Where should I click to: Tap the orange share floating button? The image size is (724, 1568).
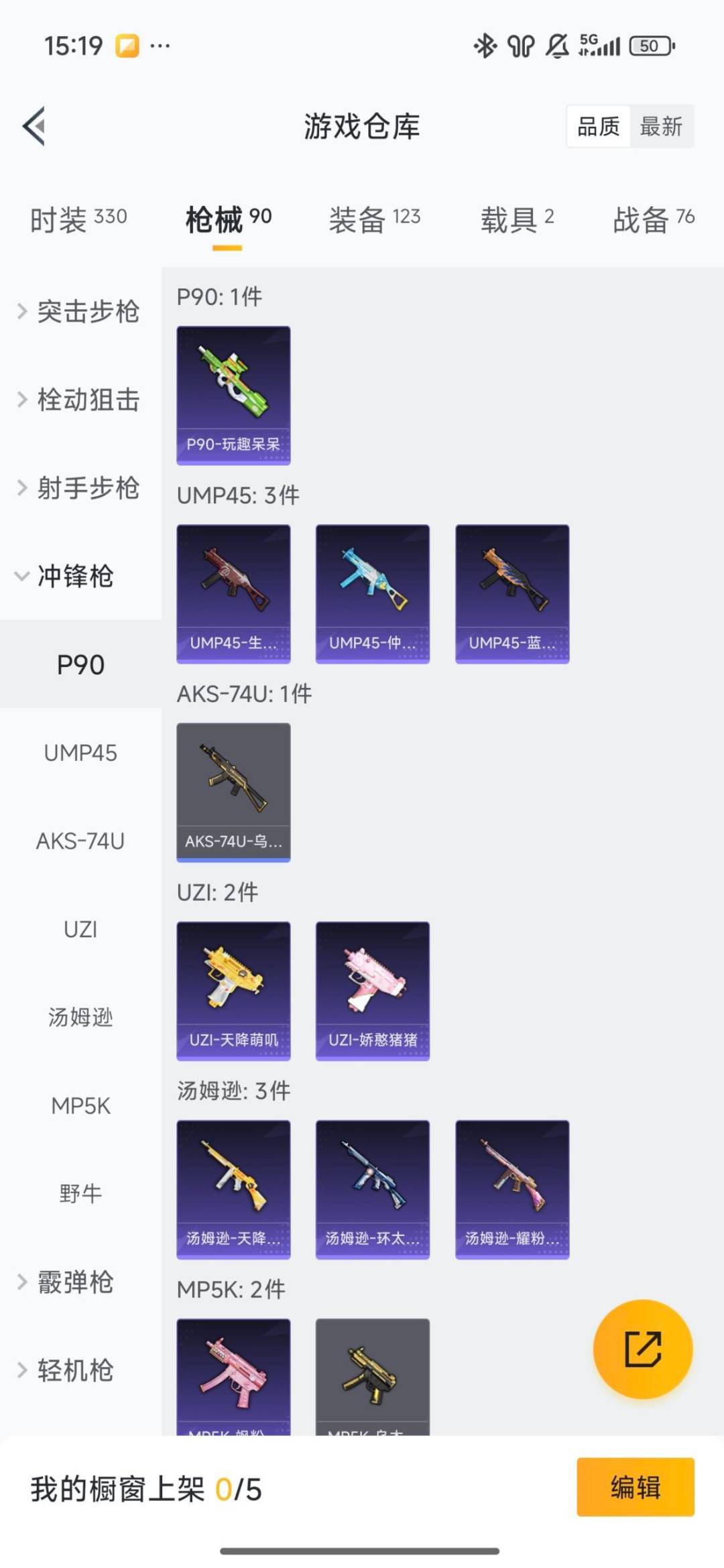click(643, 1349)
